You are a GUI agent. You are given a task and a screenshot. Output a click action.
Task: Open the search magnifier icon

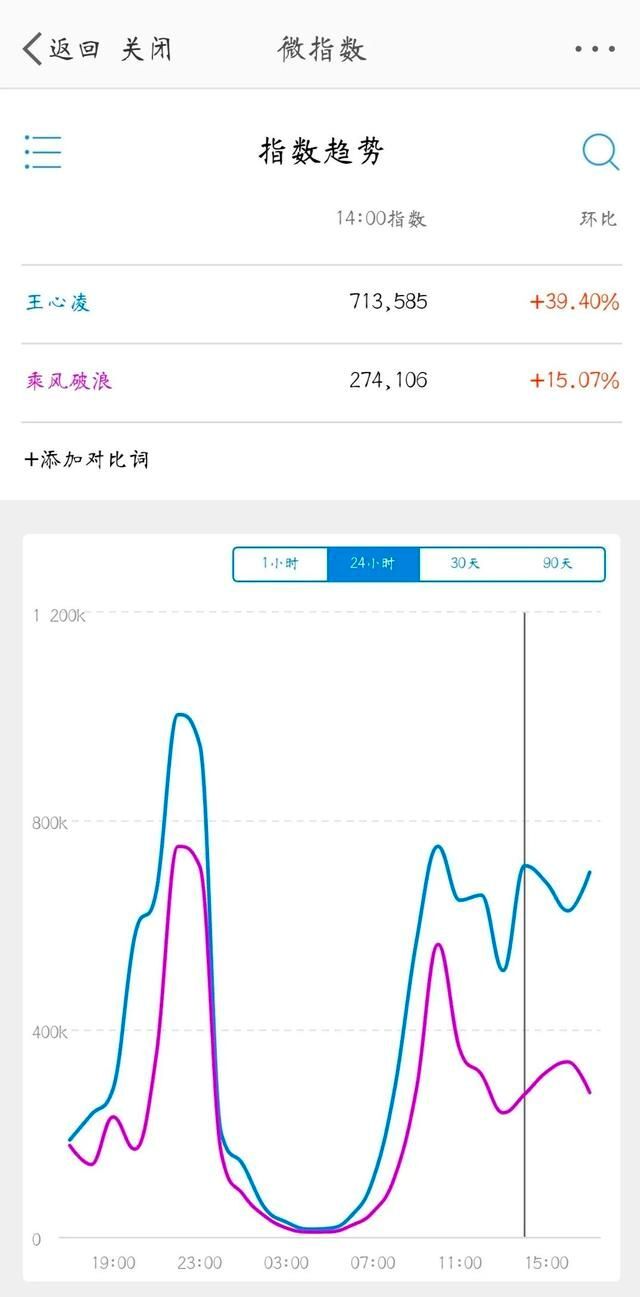coord(600,152)
